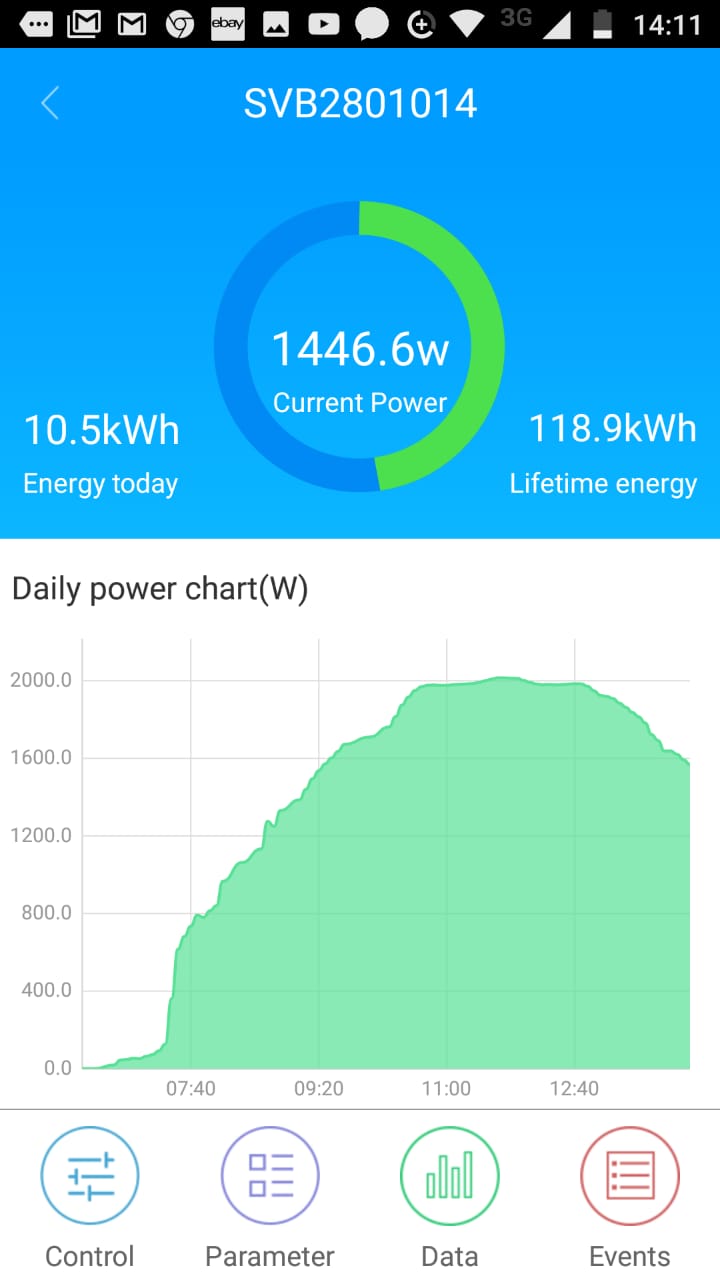Open the Parameter section

tap(270, 1177)
